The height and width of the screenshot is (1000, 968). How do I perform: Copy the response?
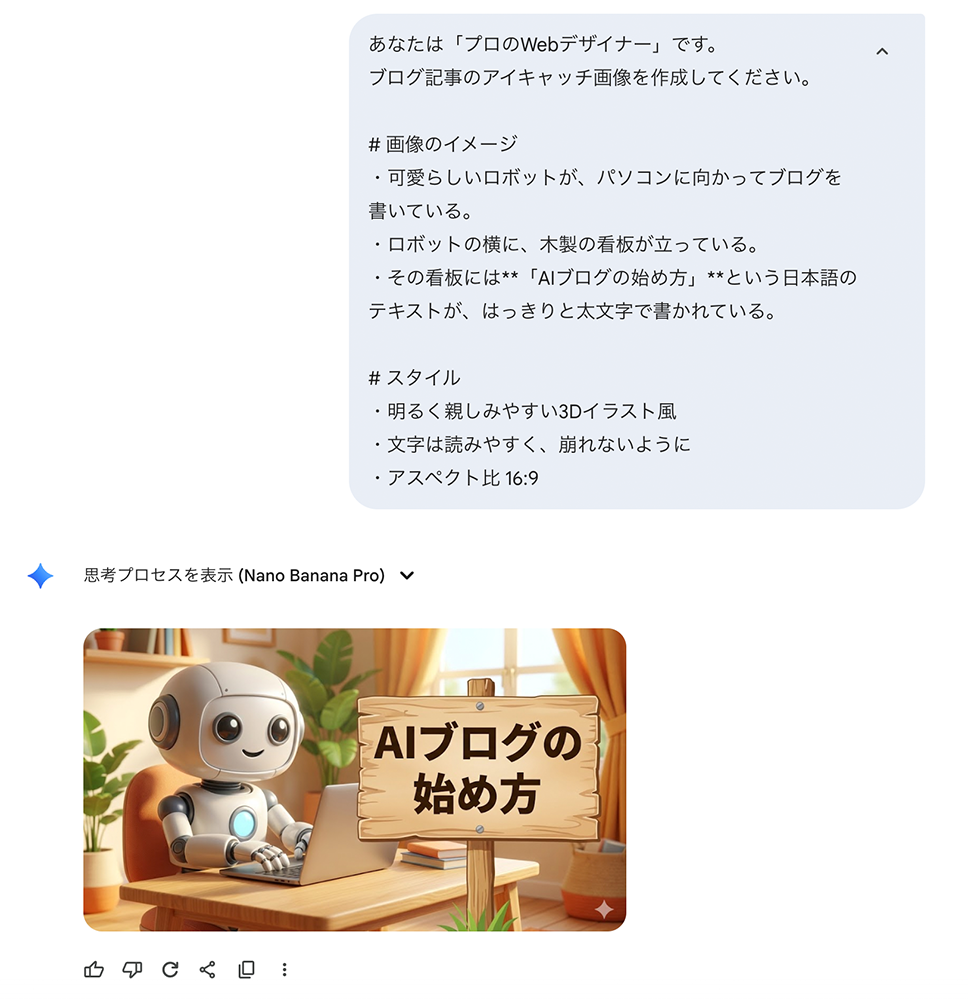click(x=246, y=969)
